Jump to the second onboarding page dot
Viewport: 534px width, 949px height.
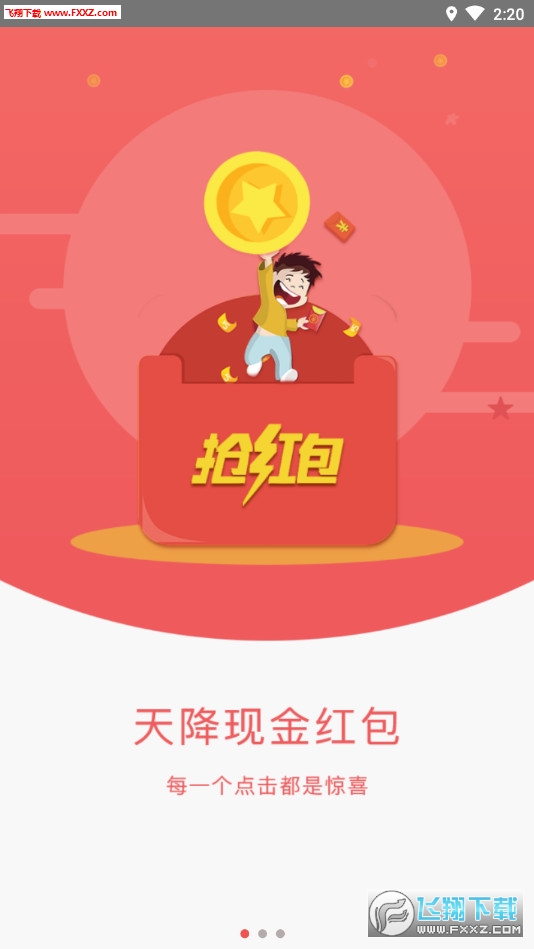pos(262,933)
